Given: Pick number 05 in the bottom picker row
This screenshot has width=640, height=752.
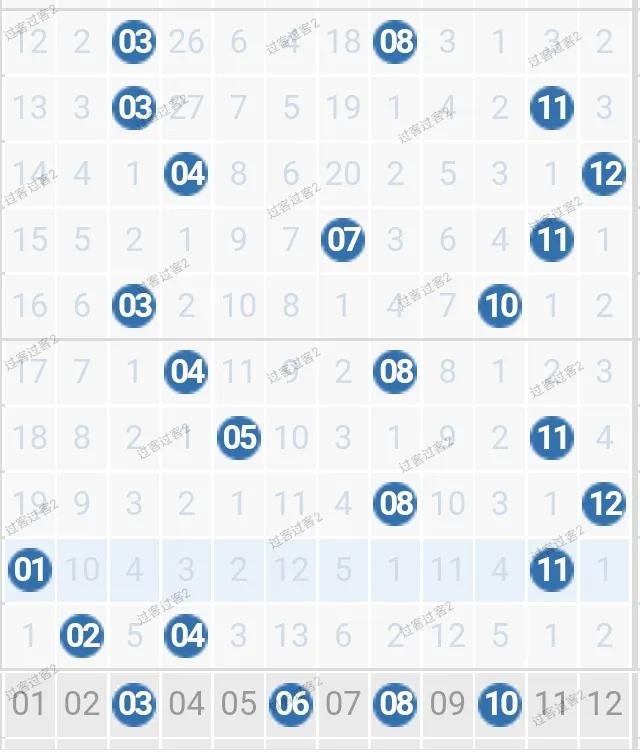Looking at the screenshot, I should 238,705.
